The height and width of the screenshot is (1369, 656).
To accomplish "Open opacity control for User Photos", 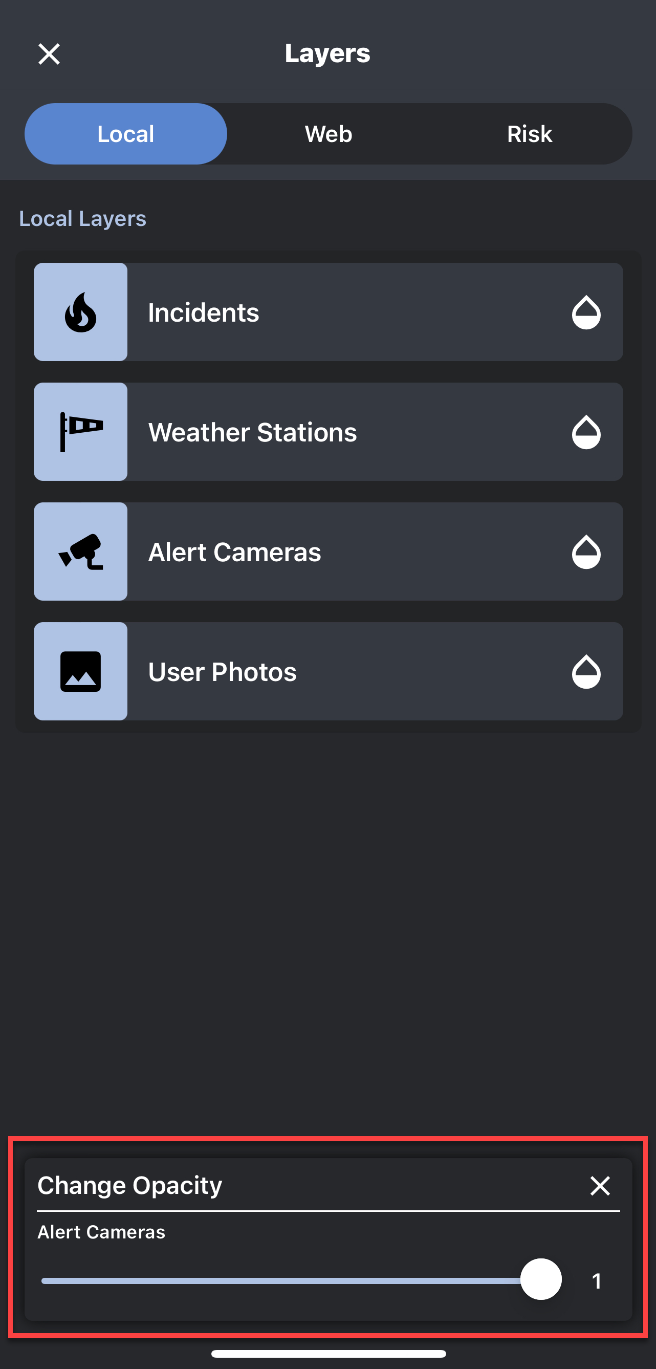I will [x=586, y=673].
